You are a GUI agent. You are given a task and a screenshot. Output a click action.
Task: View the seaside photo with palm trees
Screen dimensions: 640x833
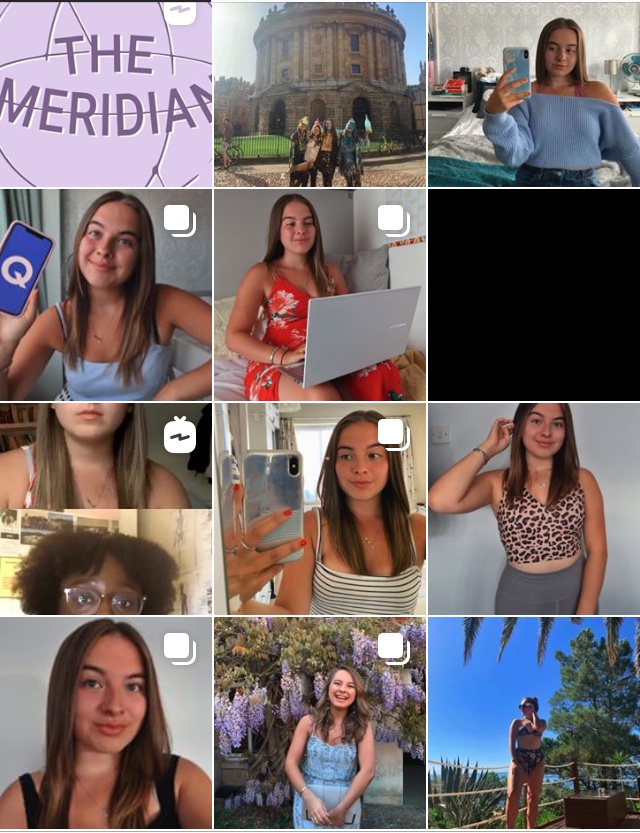pyautogui.click(x=534, y=723)
